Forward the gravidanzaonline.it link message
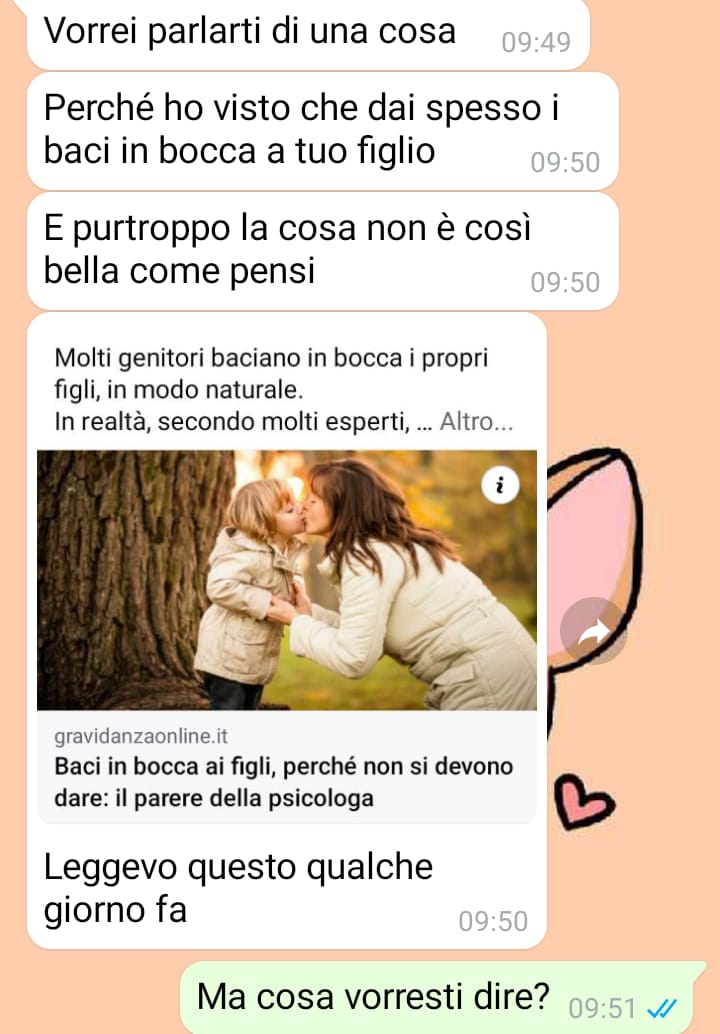 coord(593,631)
